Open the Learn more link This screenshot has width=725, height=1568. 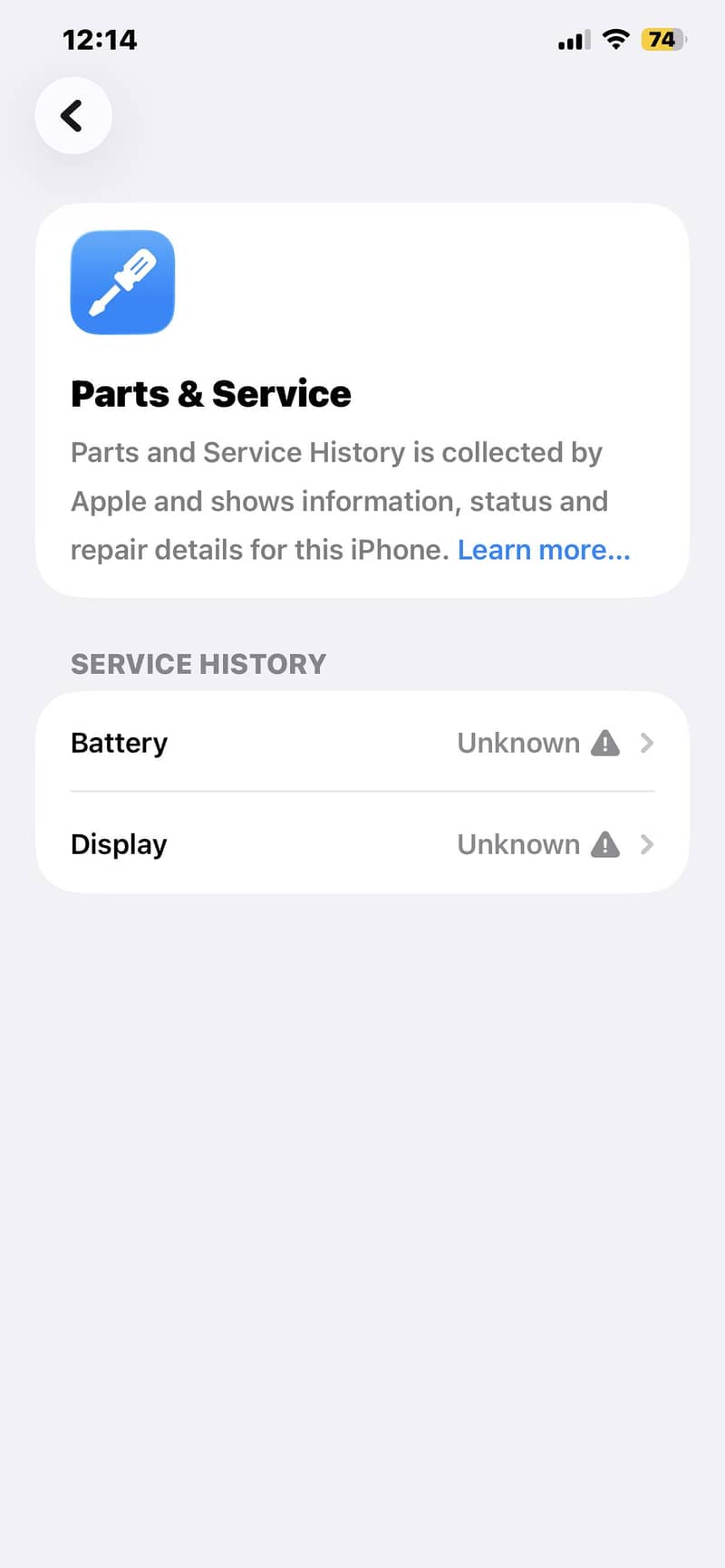pyautogui.click(x=543, y=550)
